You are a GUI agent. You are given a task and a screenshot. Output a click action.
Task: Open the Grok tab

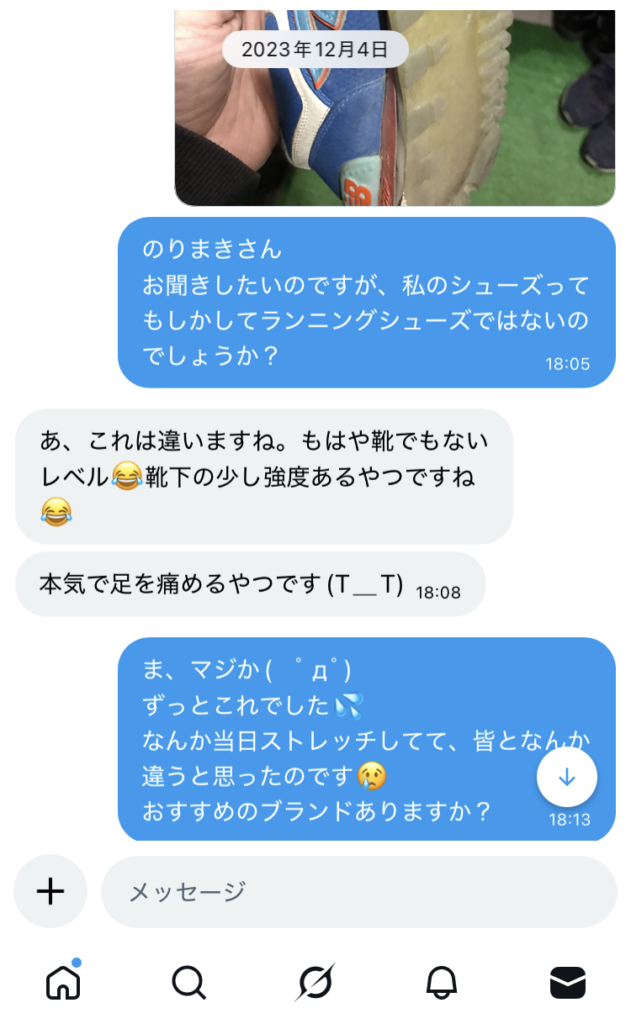[x=315, y=983]
